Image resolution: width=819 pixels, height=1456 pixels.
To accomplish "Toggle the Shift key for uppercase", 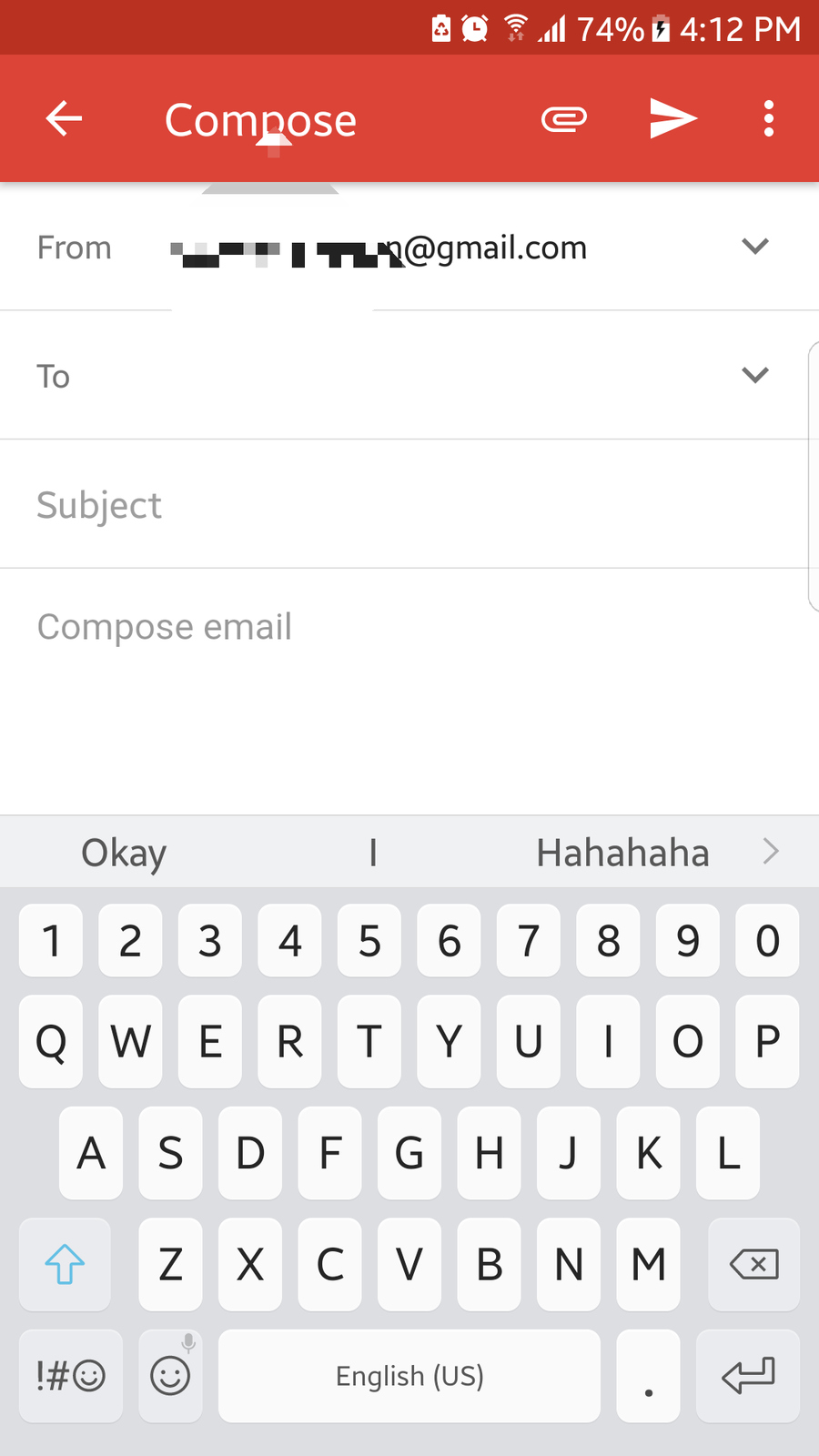I will [x=64, y=1265].
